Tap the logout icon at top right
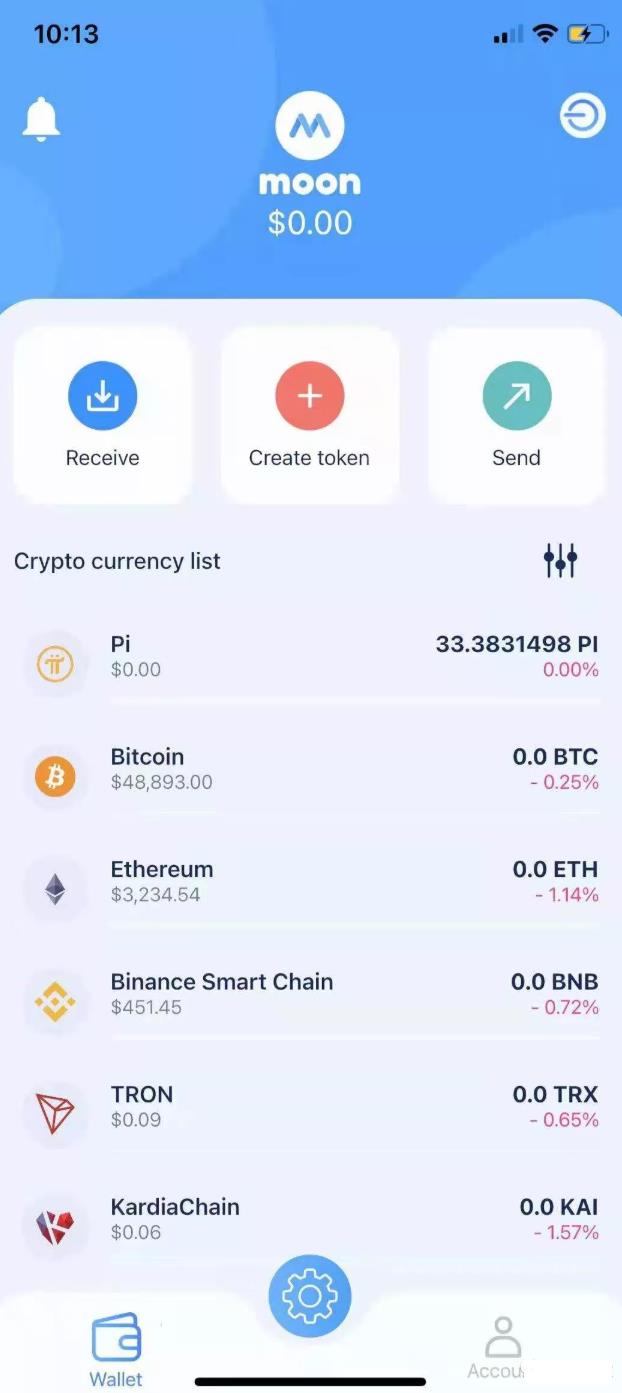The height and width of the screenshot is (1393, 622). coord(582,118)
